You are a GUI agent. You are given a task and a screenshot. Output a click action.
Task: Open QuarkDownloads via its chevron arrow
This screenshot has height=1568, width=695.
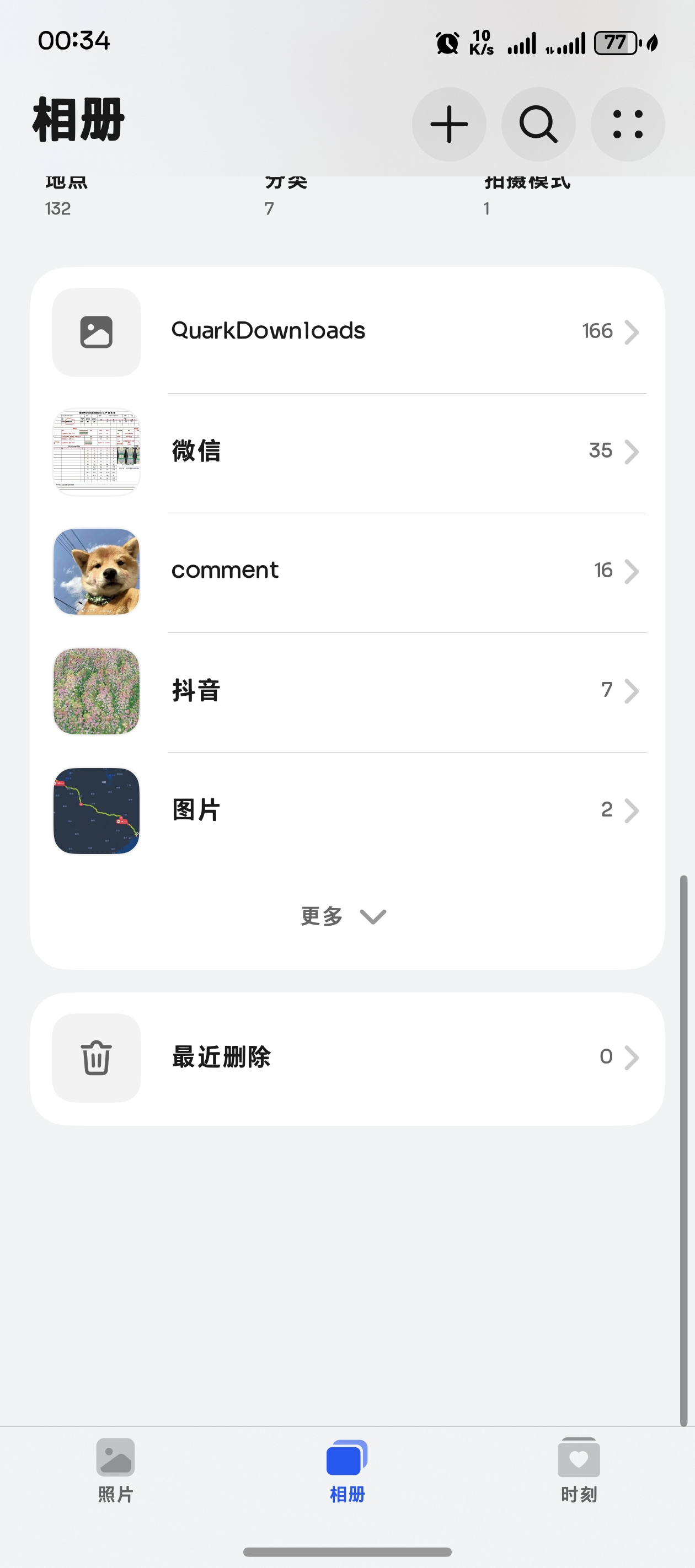pos(632,332)
